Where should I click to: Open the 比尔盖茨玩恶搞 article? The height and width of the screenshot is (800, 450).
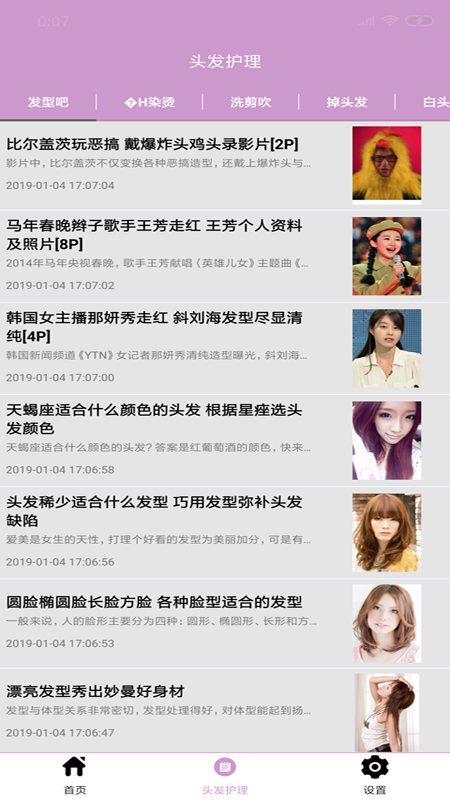[225, 165]
